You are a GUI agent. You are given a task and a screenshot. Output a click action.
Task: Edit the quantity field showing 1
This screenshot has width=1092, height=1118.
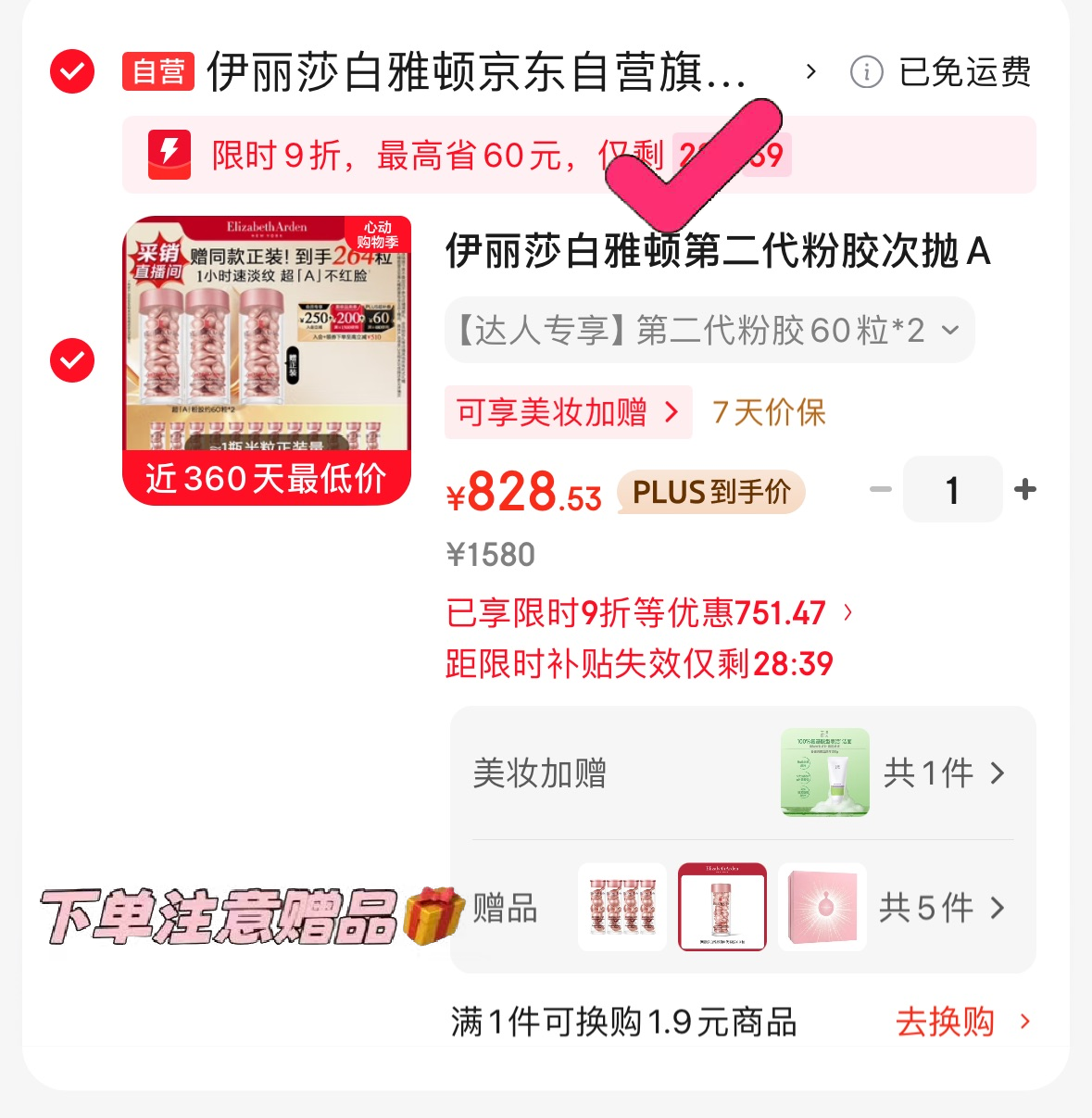click(952, 489)
